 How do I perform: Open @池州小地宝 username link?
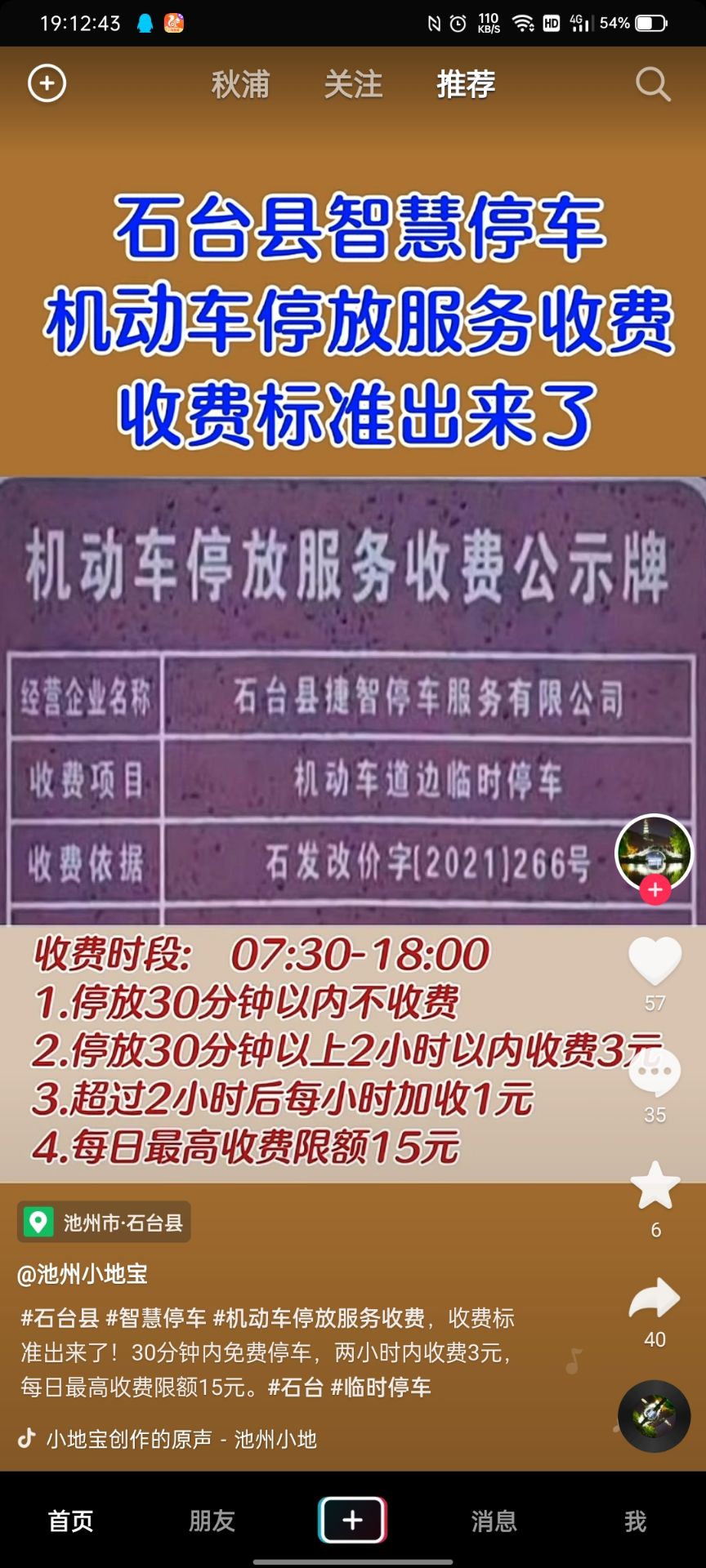point(83,1273)
